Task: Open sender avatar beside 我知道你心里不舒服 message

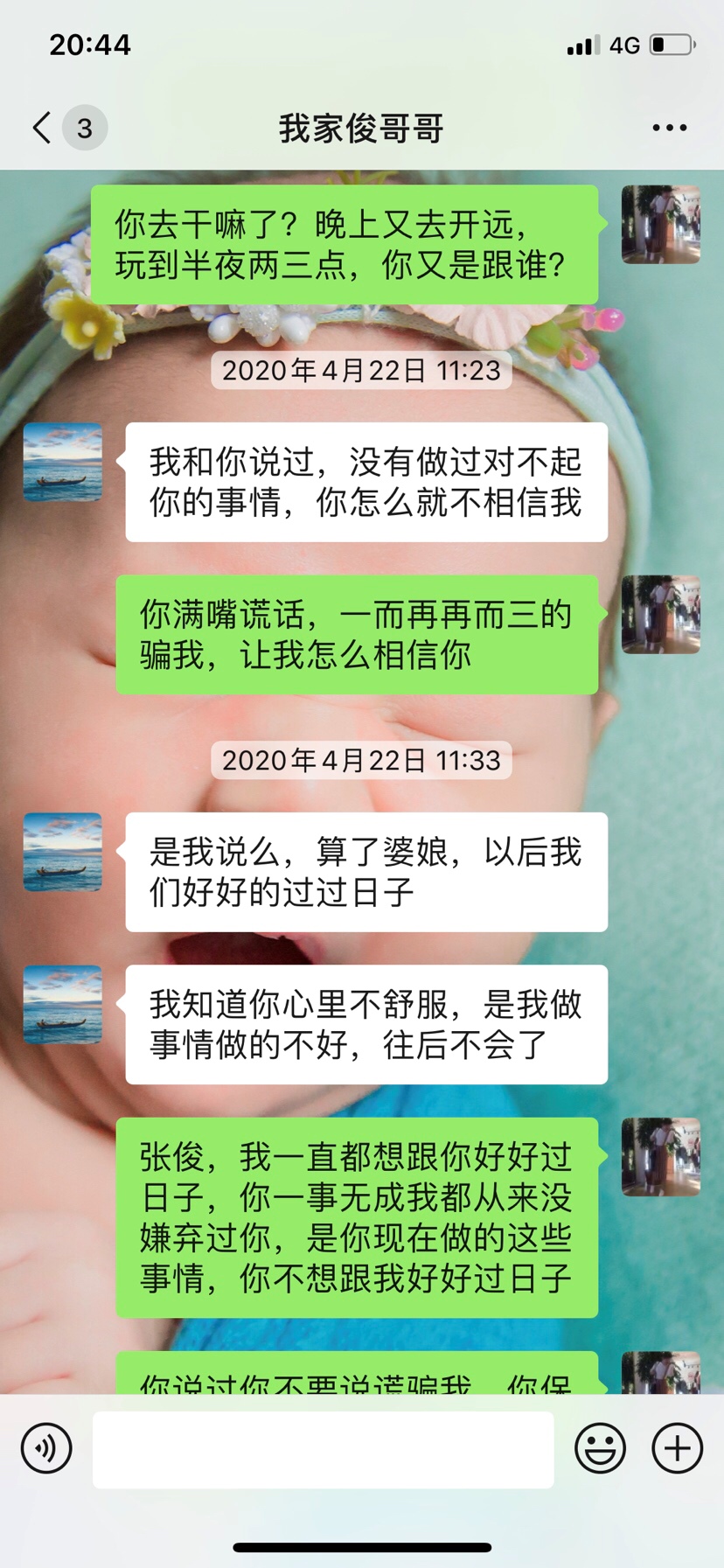Action: 63,1005
